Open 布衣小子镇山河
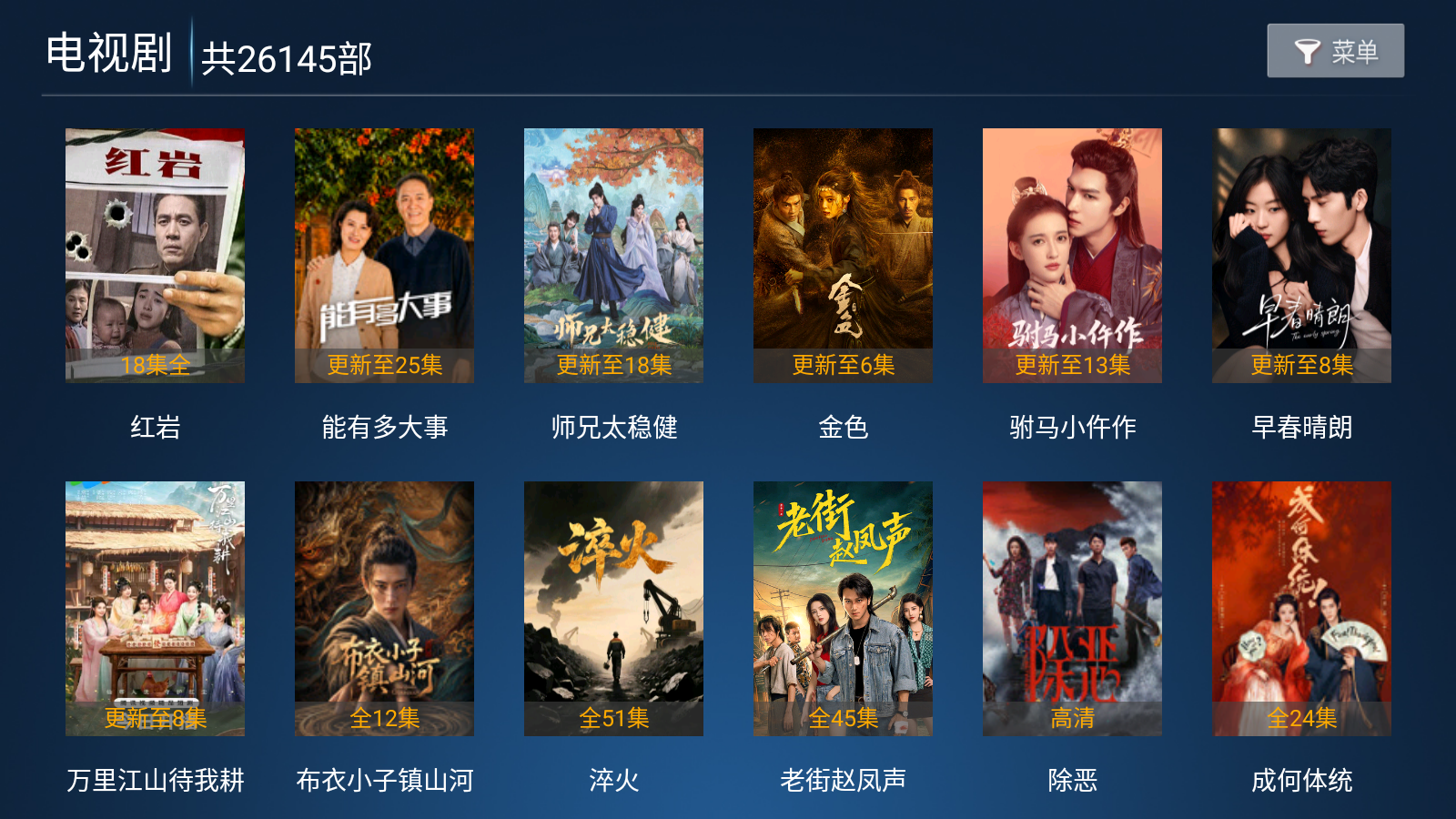The image size is (1456, 819). (384, 609)
